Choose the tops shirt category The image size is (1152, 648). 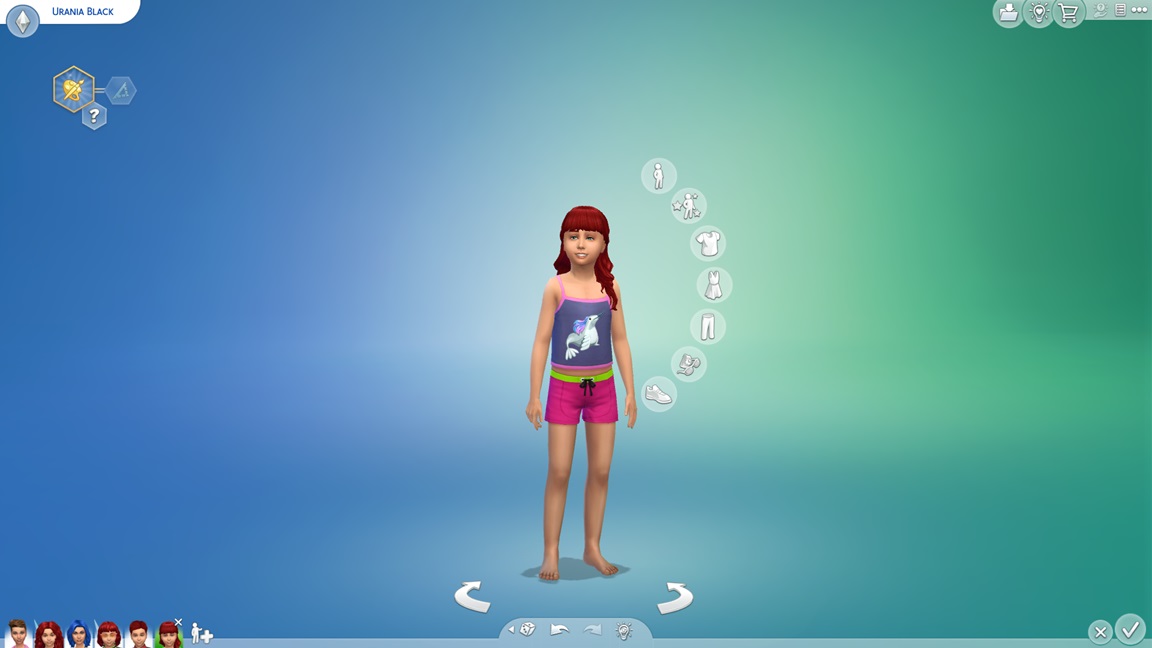pyautogui.click(x=708, y=243)
